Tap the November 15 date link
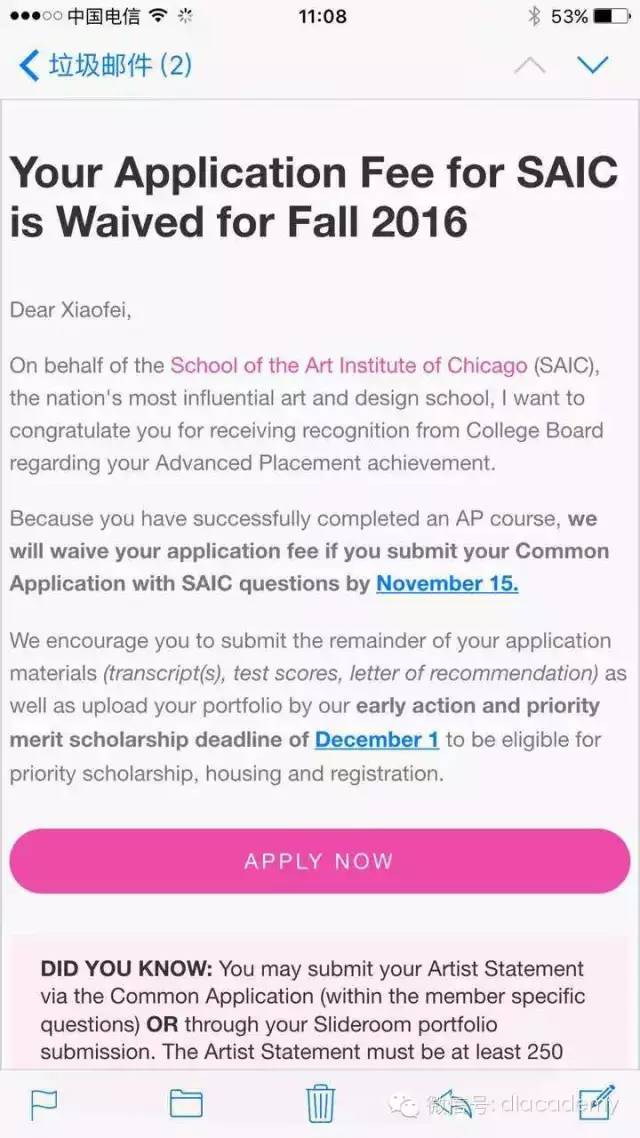Screen dimensions: 640x1138 [x=447, y=584]
